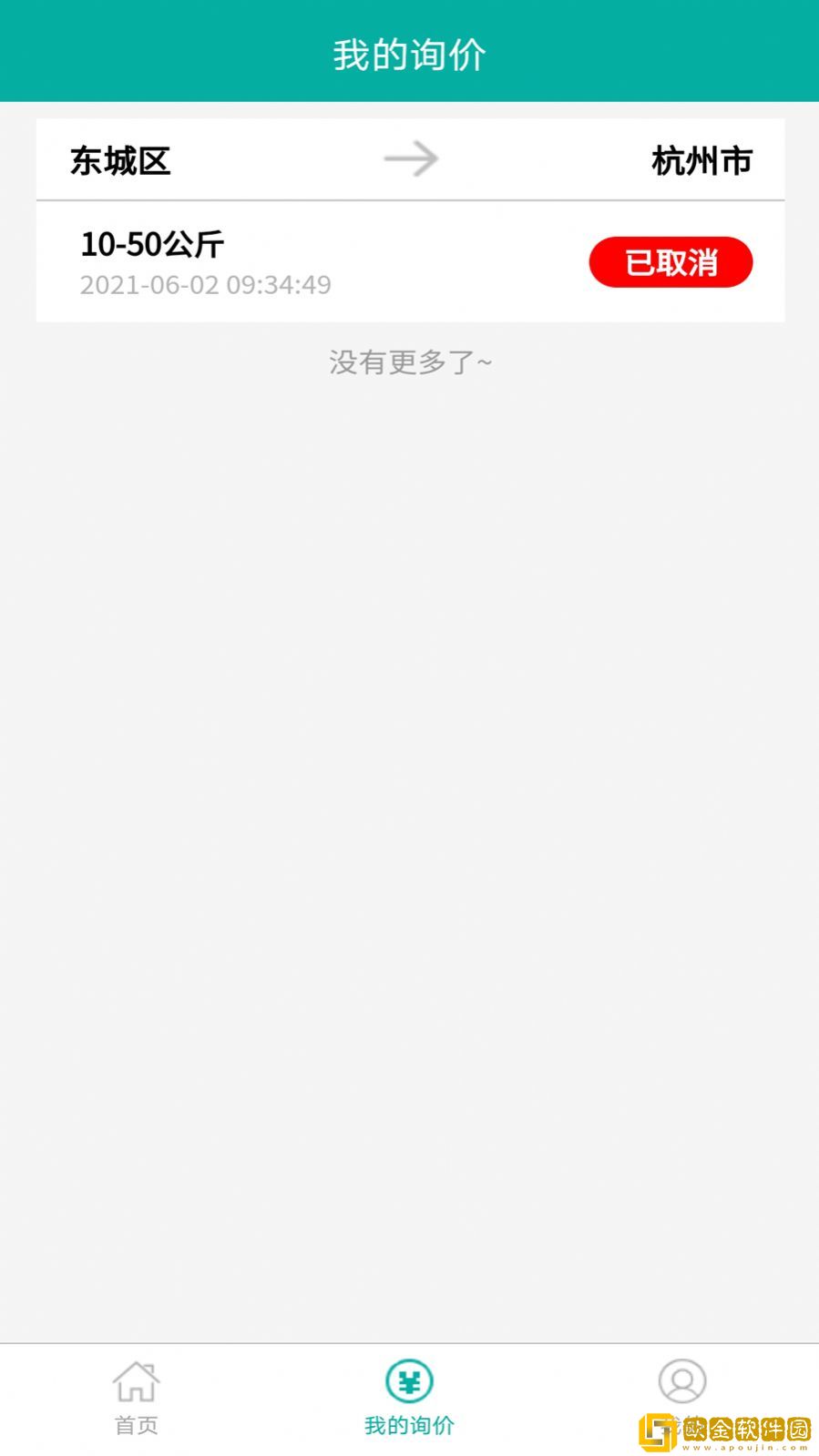This screenshot has width=819, height=1456.
Task: Tap the yen-symbol inquiry icon in bottom bar
Action: [409, 1381]
